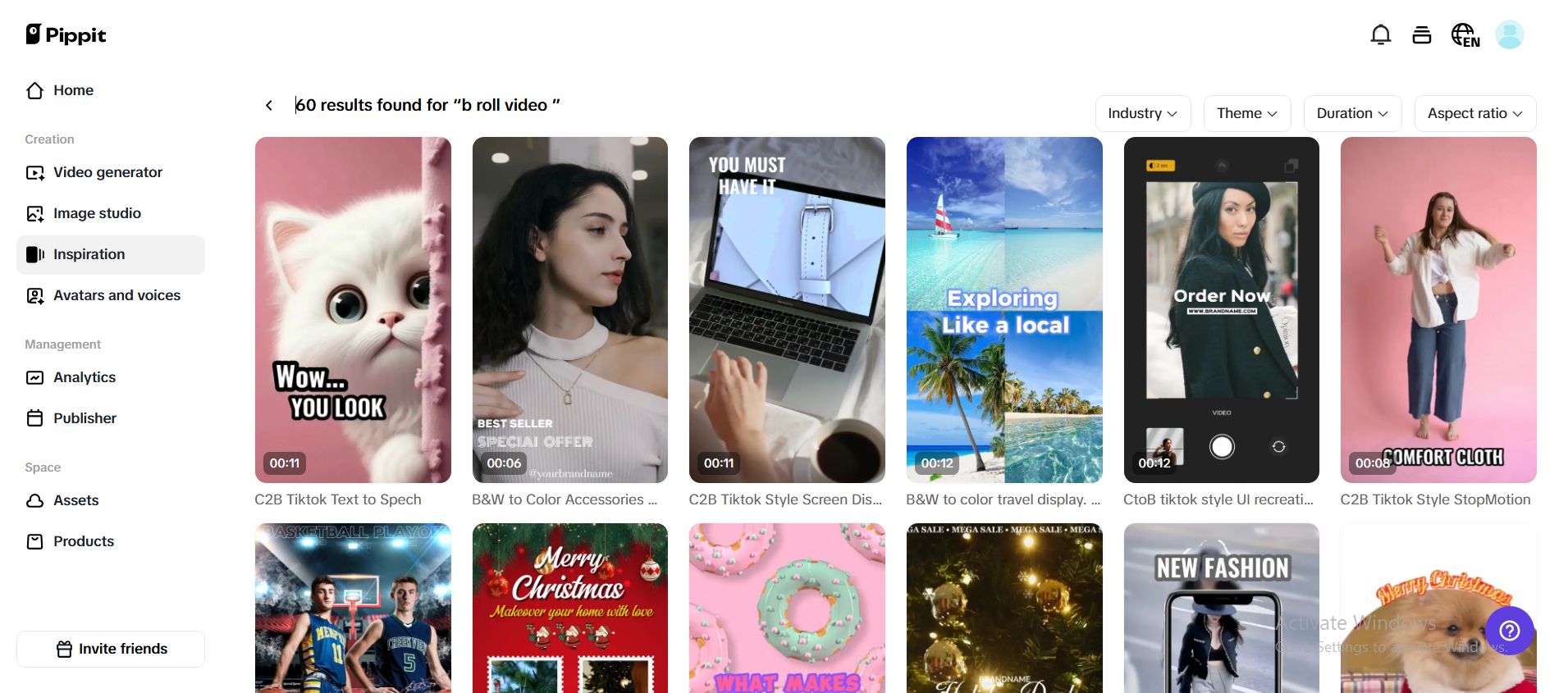The image size is (1568, 693).
Task: Open Image studio
Action: tap(97, 213)
